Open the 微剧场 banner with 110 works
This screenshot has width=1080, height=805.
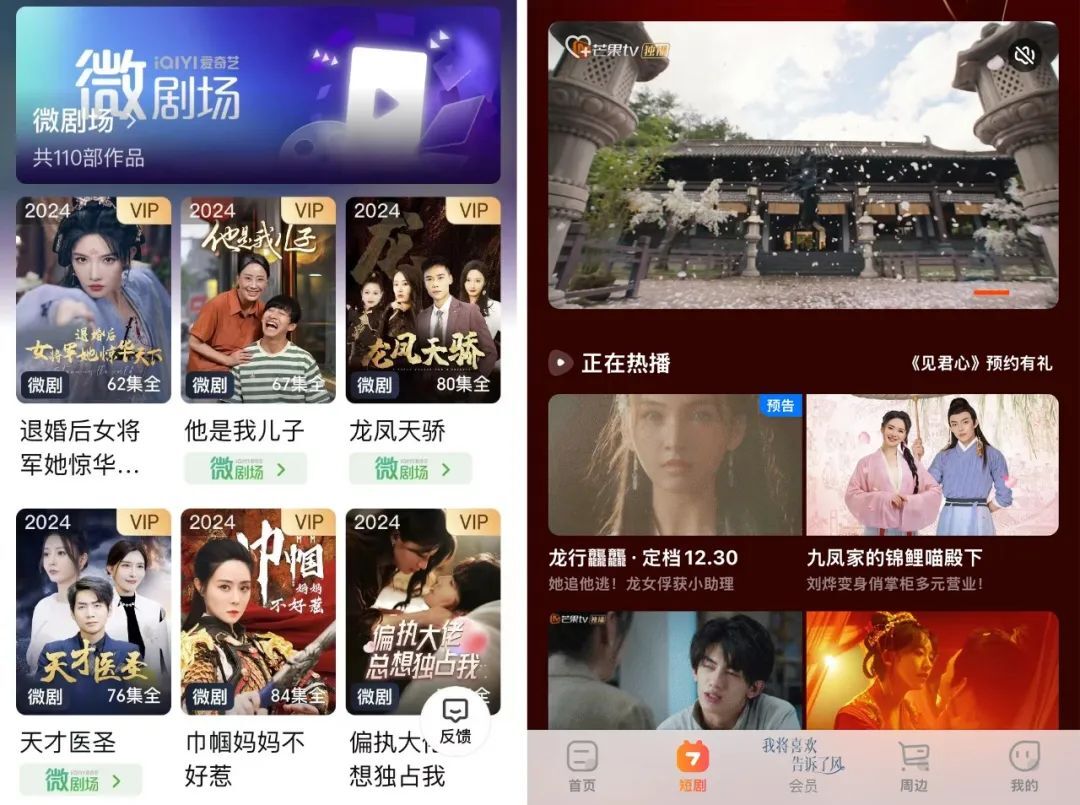coord(257,96)
